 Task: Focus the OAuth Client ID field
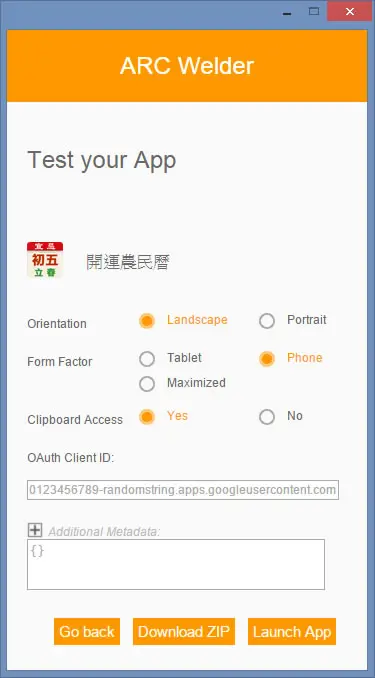tap(183, 490)
